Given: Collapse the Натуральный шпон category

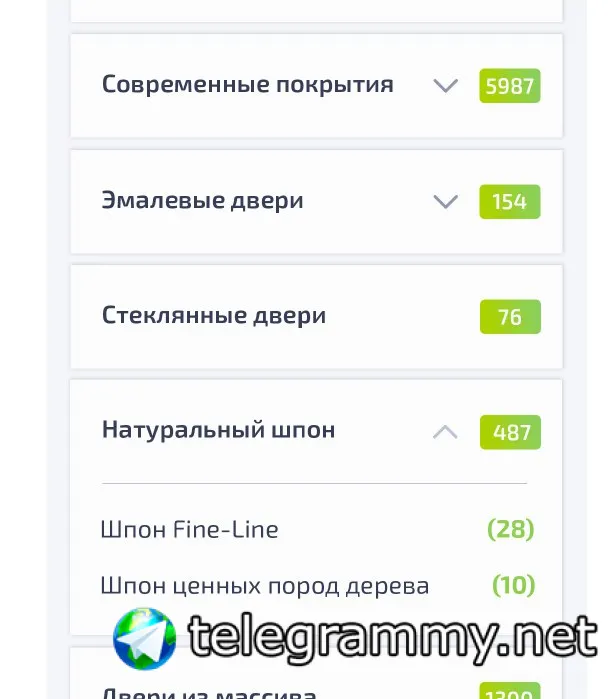Looking at the screenshot, I should point(445,432).
